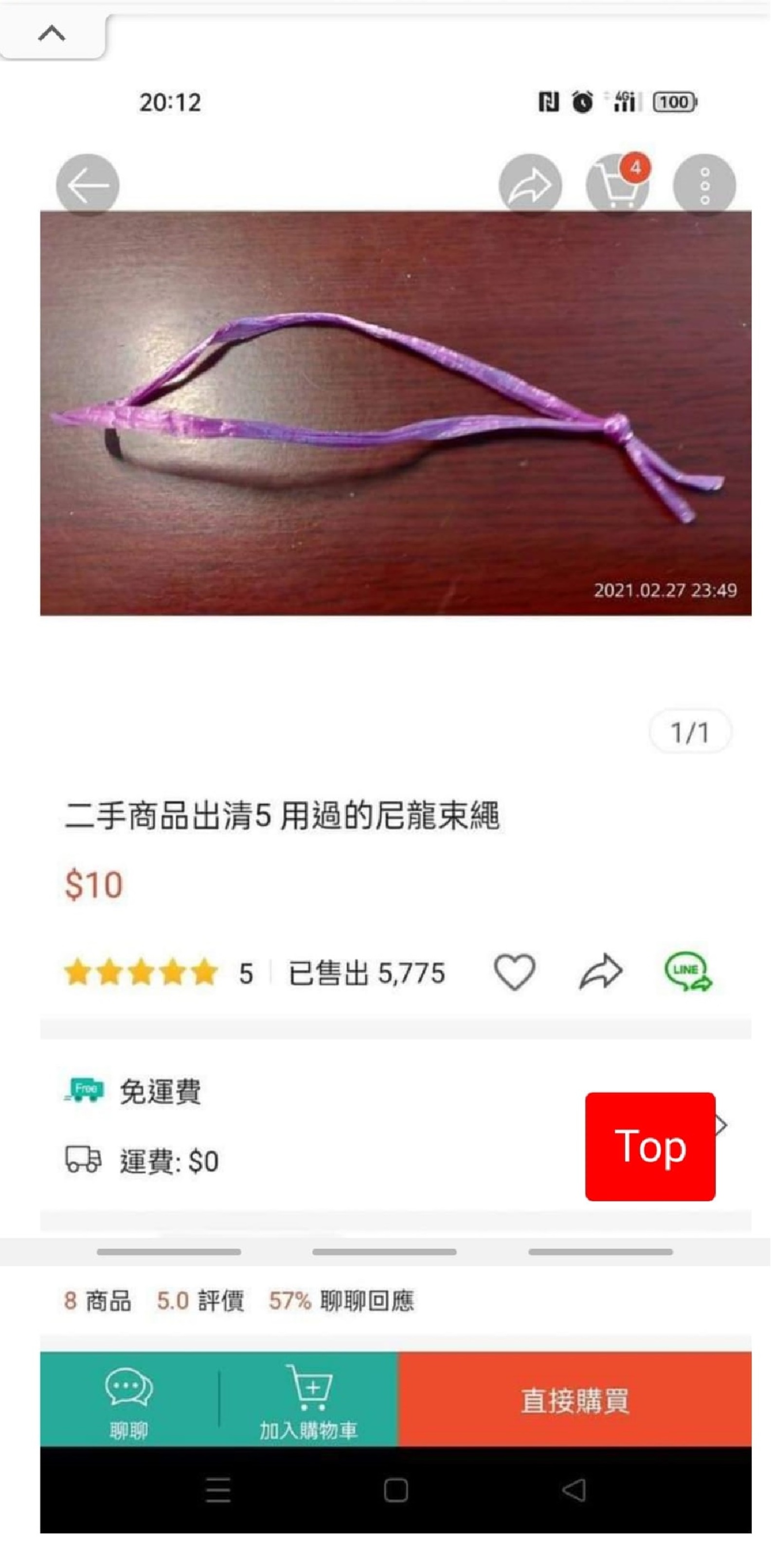Share this product via LINE
Image resolution: width=771 pixels, height=1568 pixels.
[687, 971]
